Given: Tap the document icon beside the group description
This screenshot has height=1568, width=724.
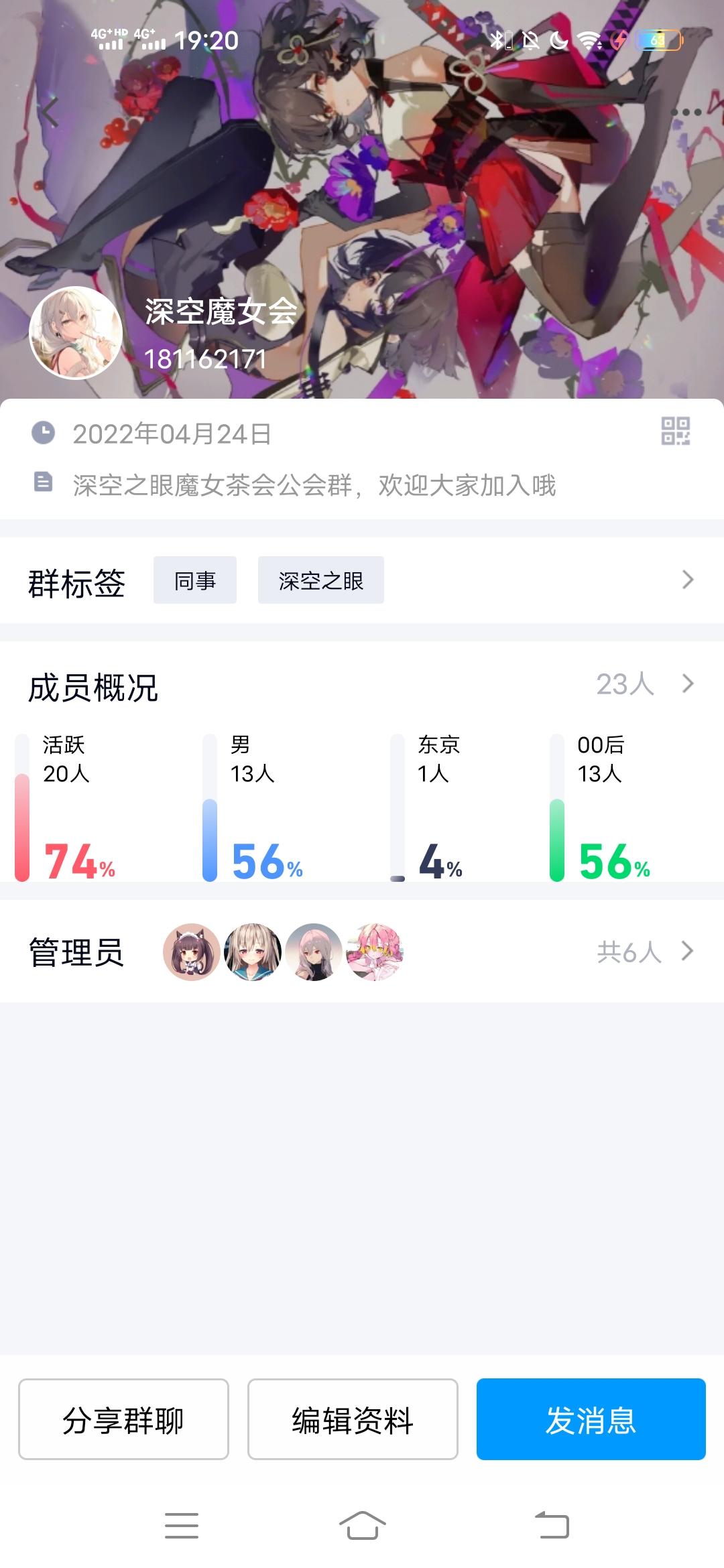Looking at the screenshot, I should pos(42,483).
